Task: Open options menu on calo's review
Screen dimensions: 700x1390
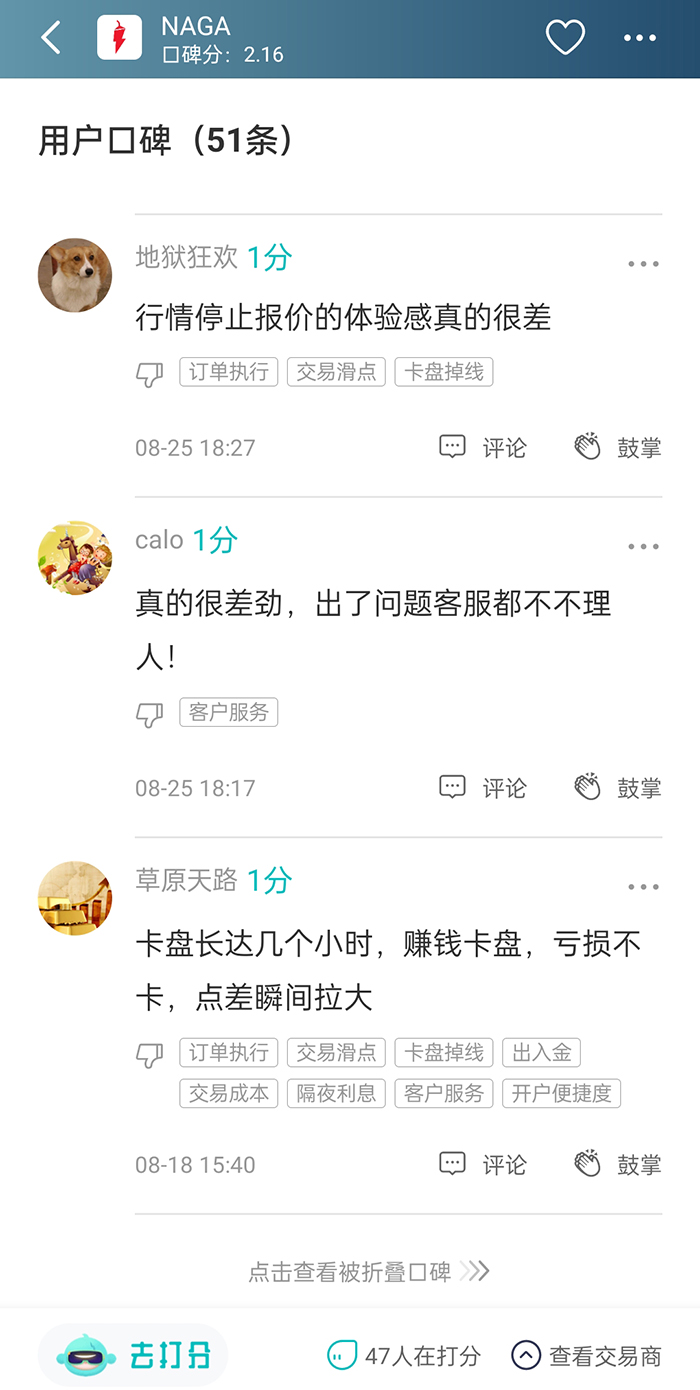Action: click(x=643, y=547)
